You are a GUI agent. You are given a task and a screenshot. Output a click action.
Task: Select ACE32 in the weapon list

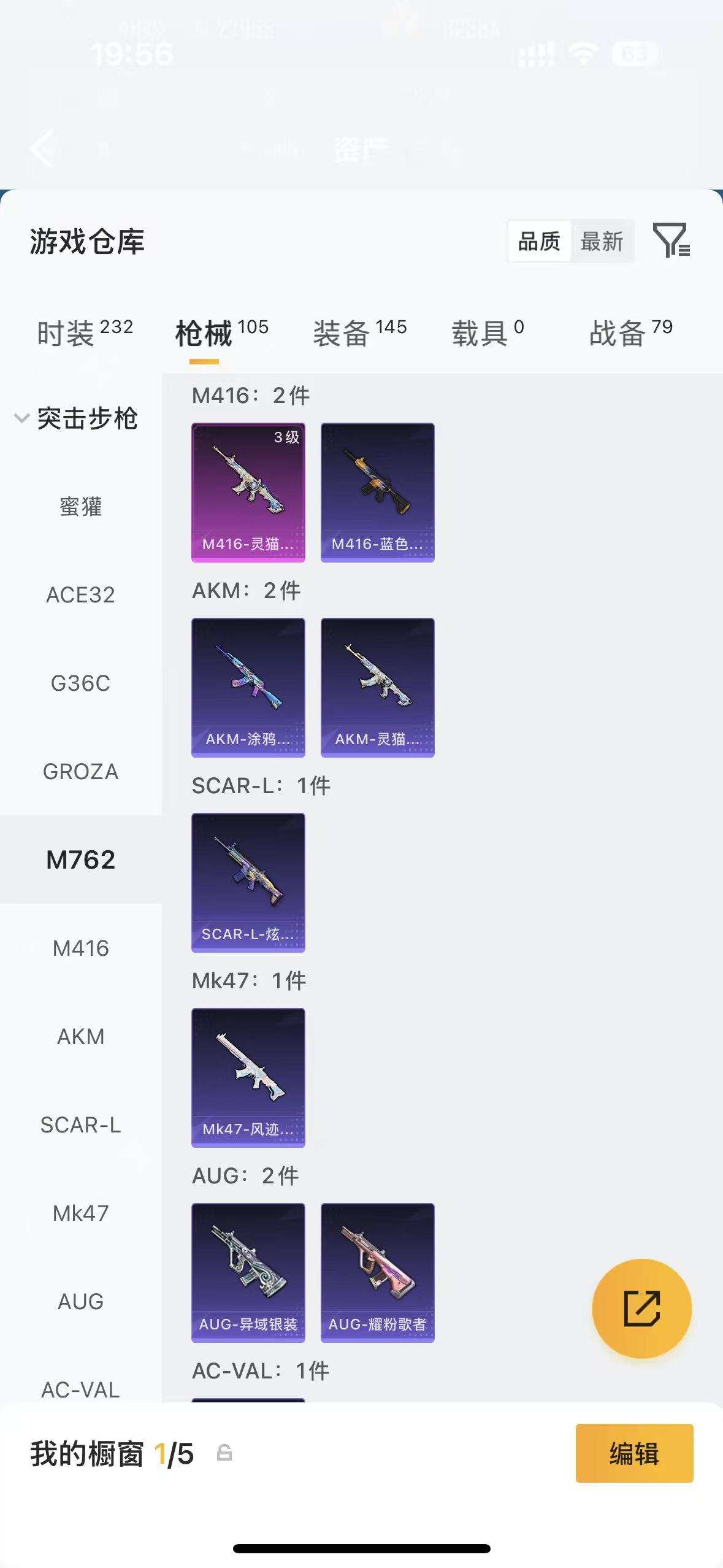80,595
